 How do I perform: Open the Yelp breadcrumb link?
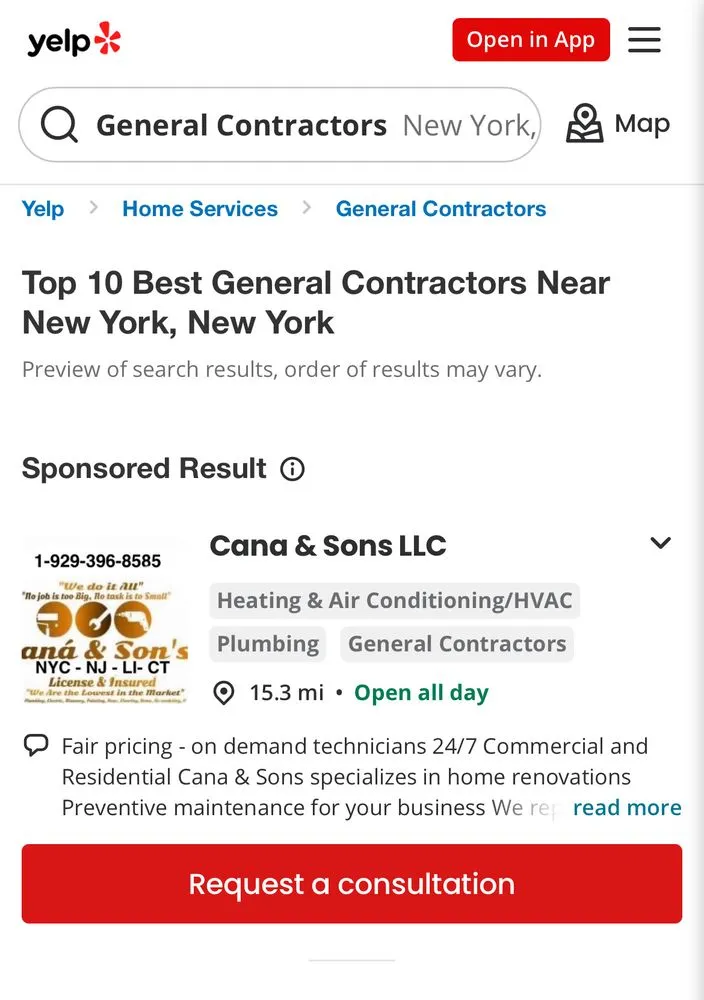tap(43, 209)
